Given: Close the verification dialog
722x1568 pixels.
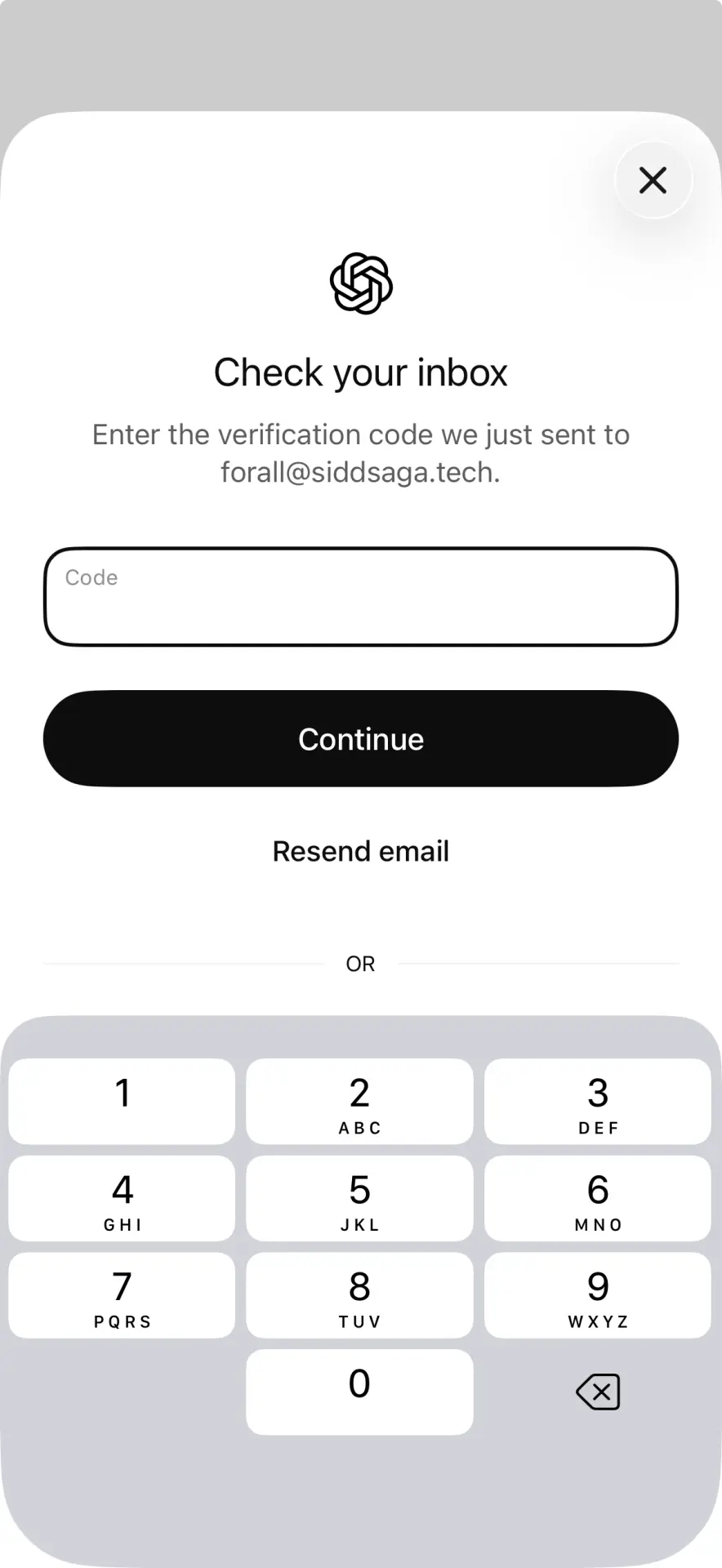Looking at the screenshot, I should tap(653, 180).
